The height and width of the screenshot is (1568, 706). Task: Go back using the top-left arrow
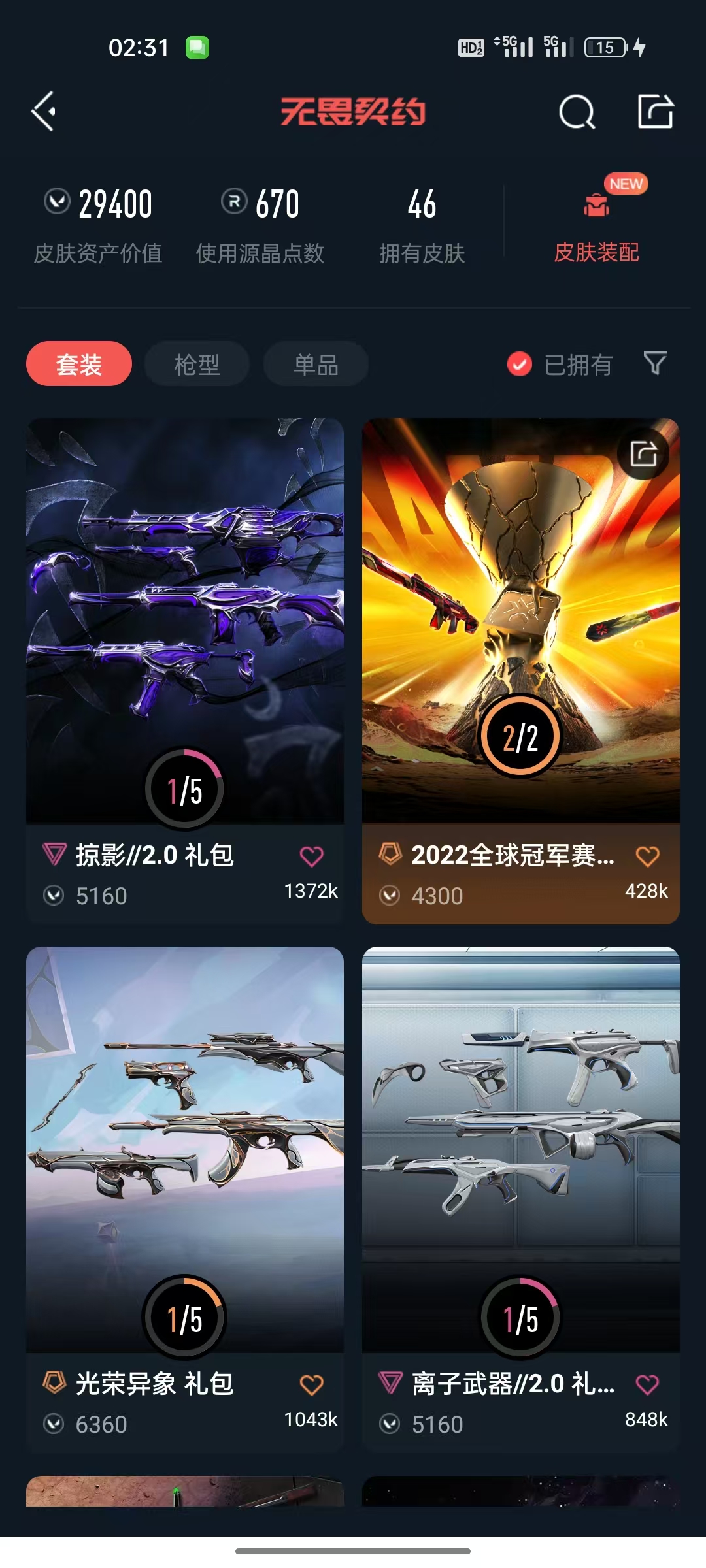[44, 112]
